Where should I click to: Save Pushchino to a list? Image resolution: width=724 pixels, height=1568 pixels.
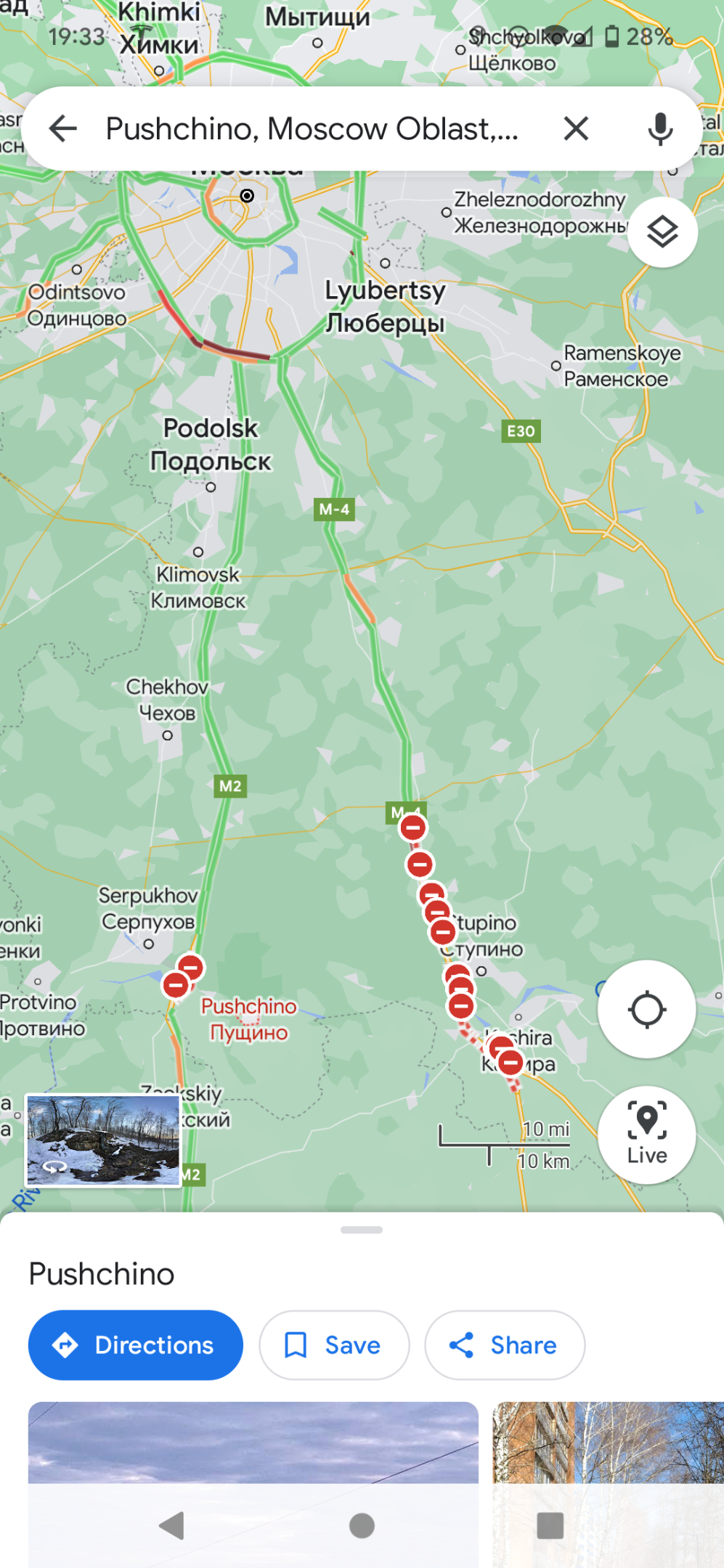click(334, 1345)
